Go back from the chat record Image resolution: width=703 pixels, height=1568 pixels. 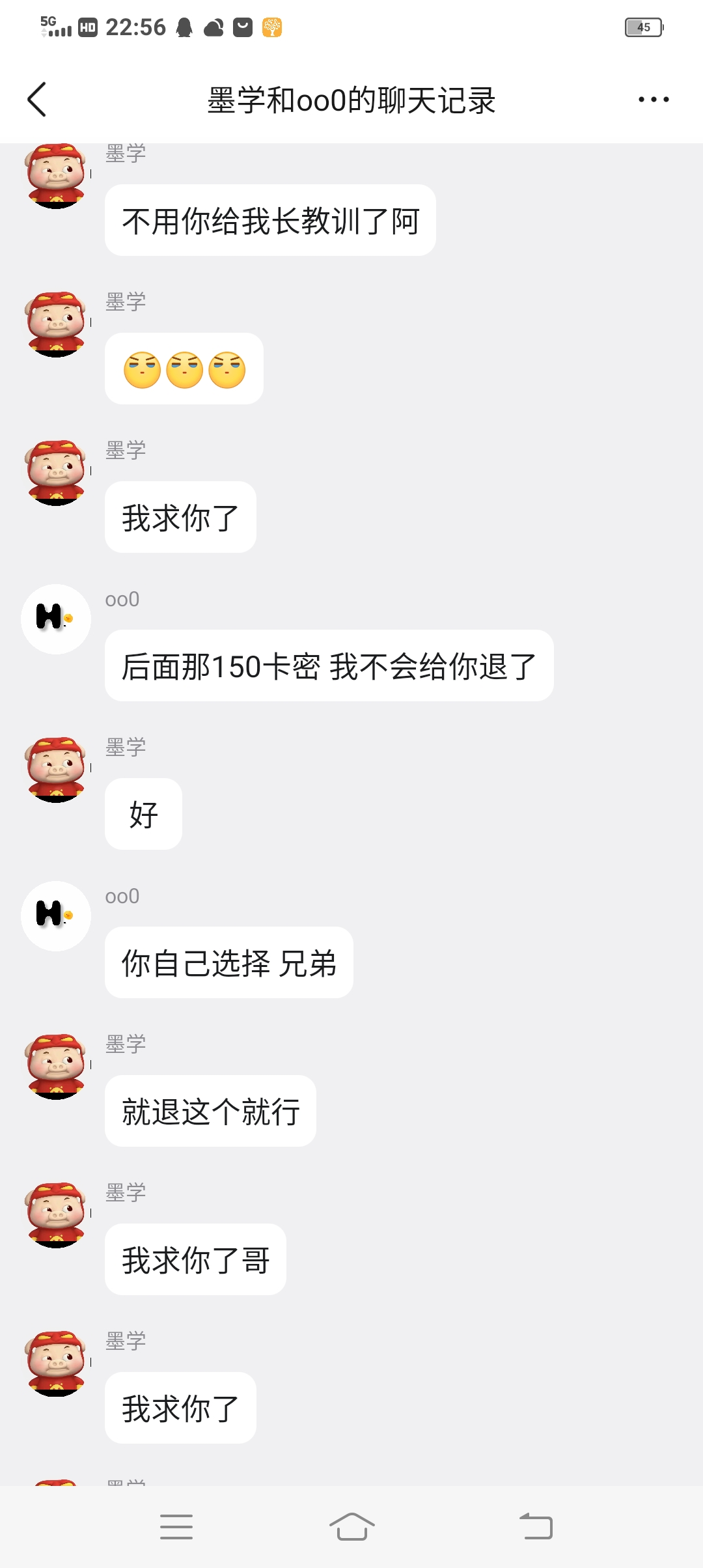[x=37, y=100]
